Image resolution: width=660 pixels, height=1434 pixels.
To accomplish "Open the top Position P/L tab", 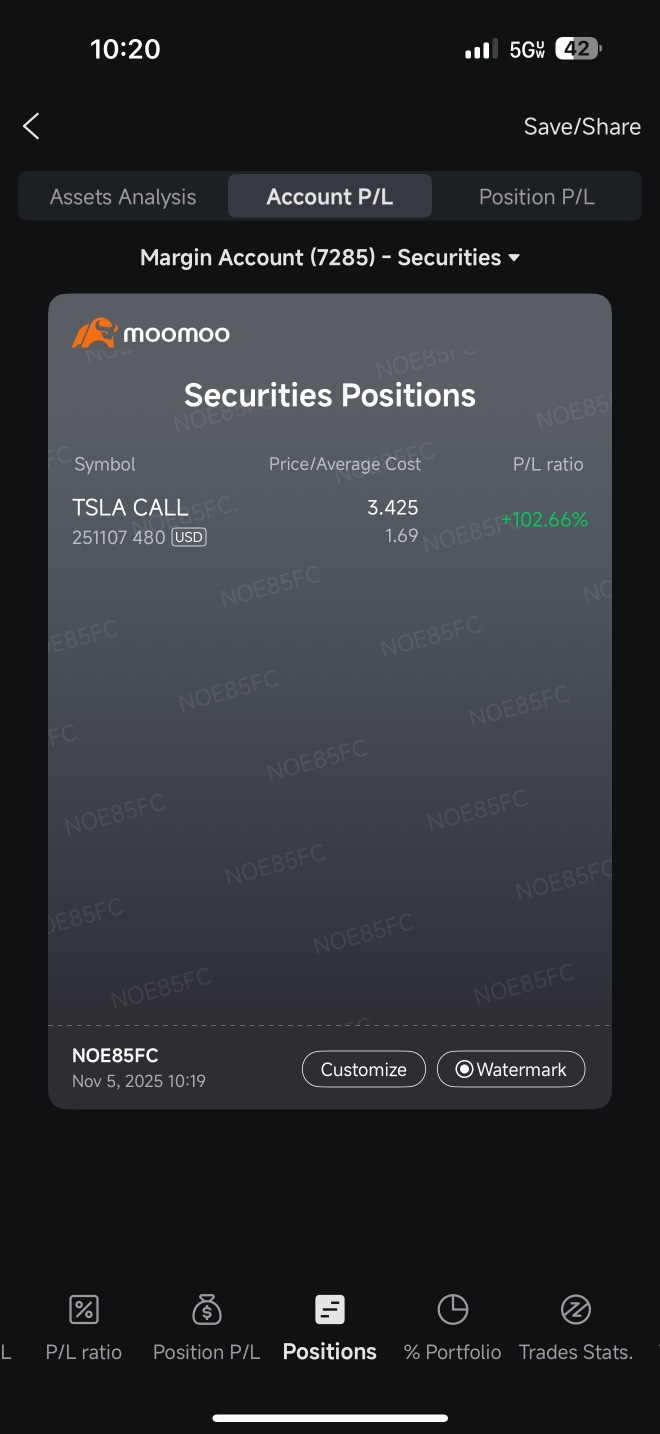I will click(x=537, y=197).
